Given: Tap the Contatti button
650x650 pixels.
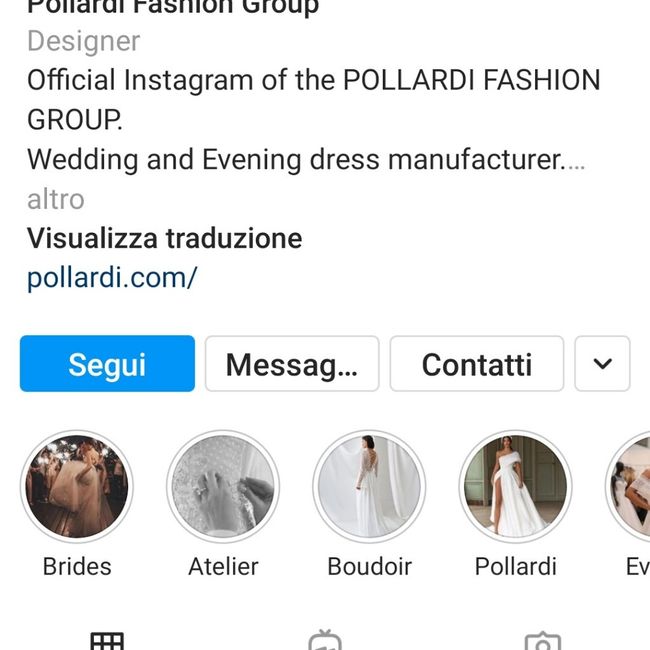Looking at the screenshot, I should (476, 364).
